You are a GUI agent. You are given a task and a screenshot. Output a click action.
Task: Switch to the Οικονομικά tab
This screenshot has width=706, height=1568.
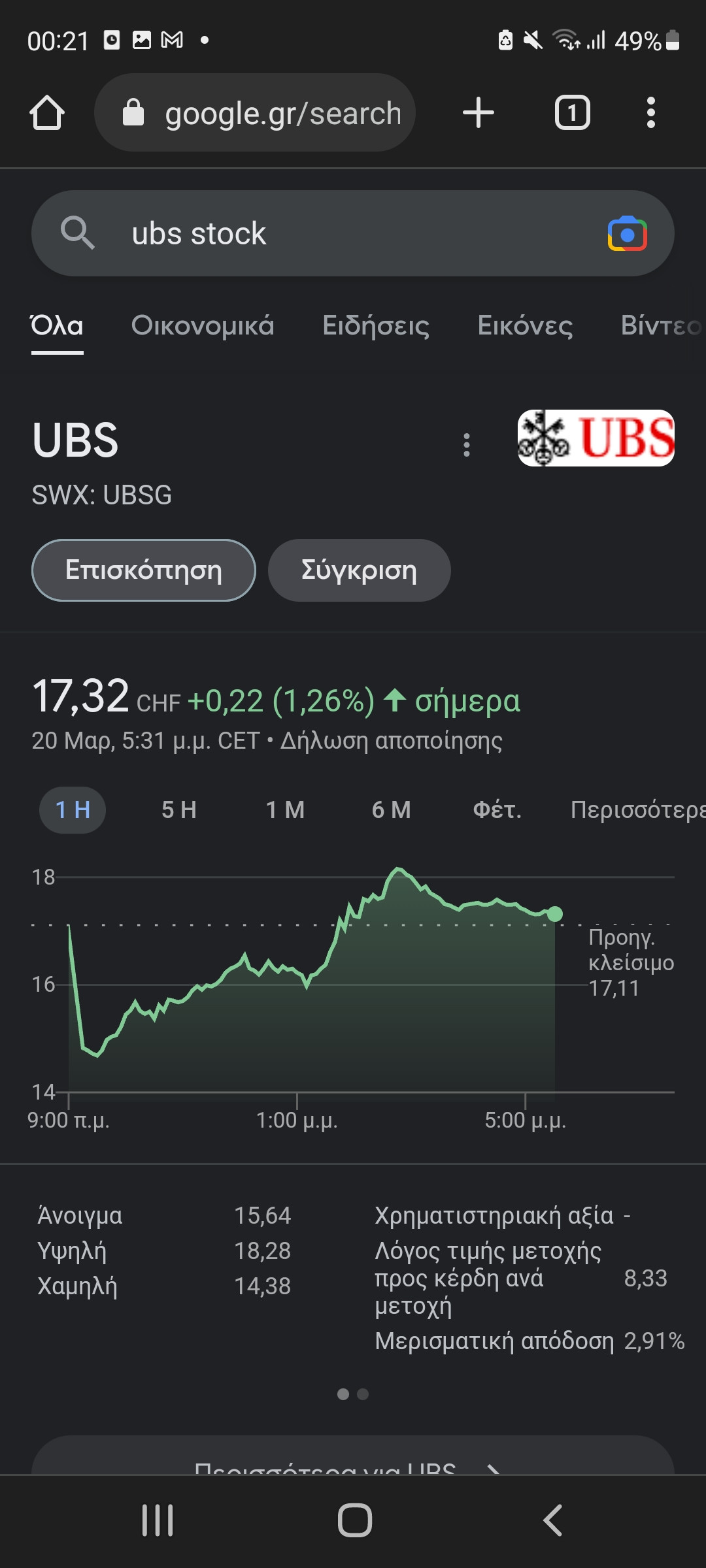[203, 326]
